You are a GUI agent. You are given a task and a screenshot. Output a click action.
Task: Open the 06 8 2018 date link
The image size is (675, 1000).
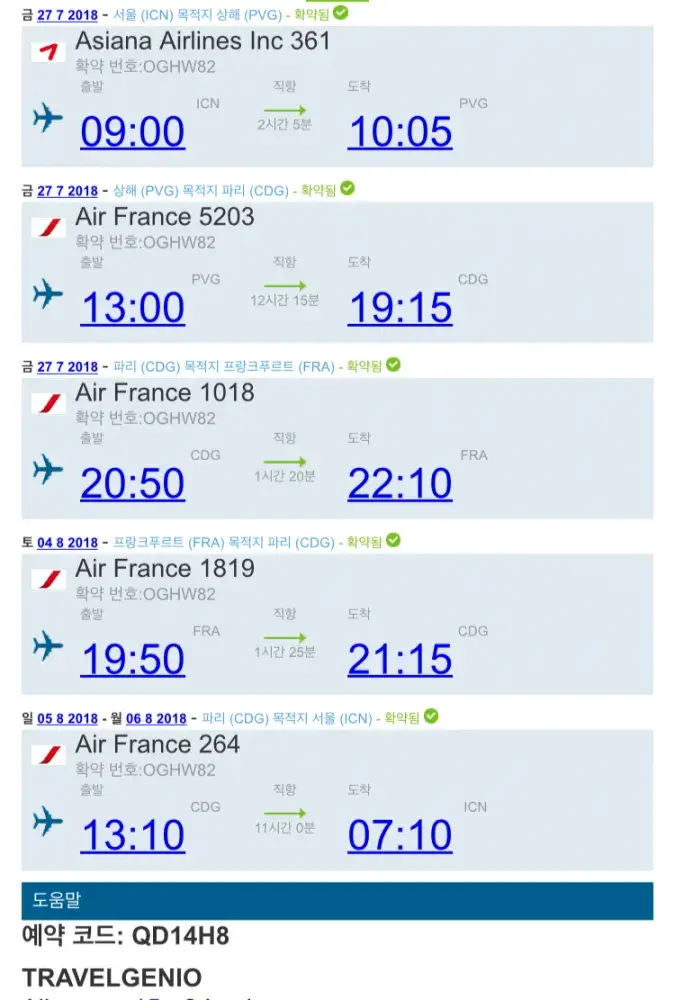click(x=156, y=719)
